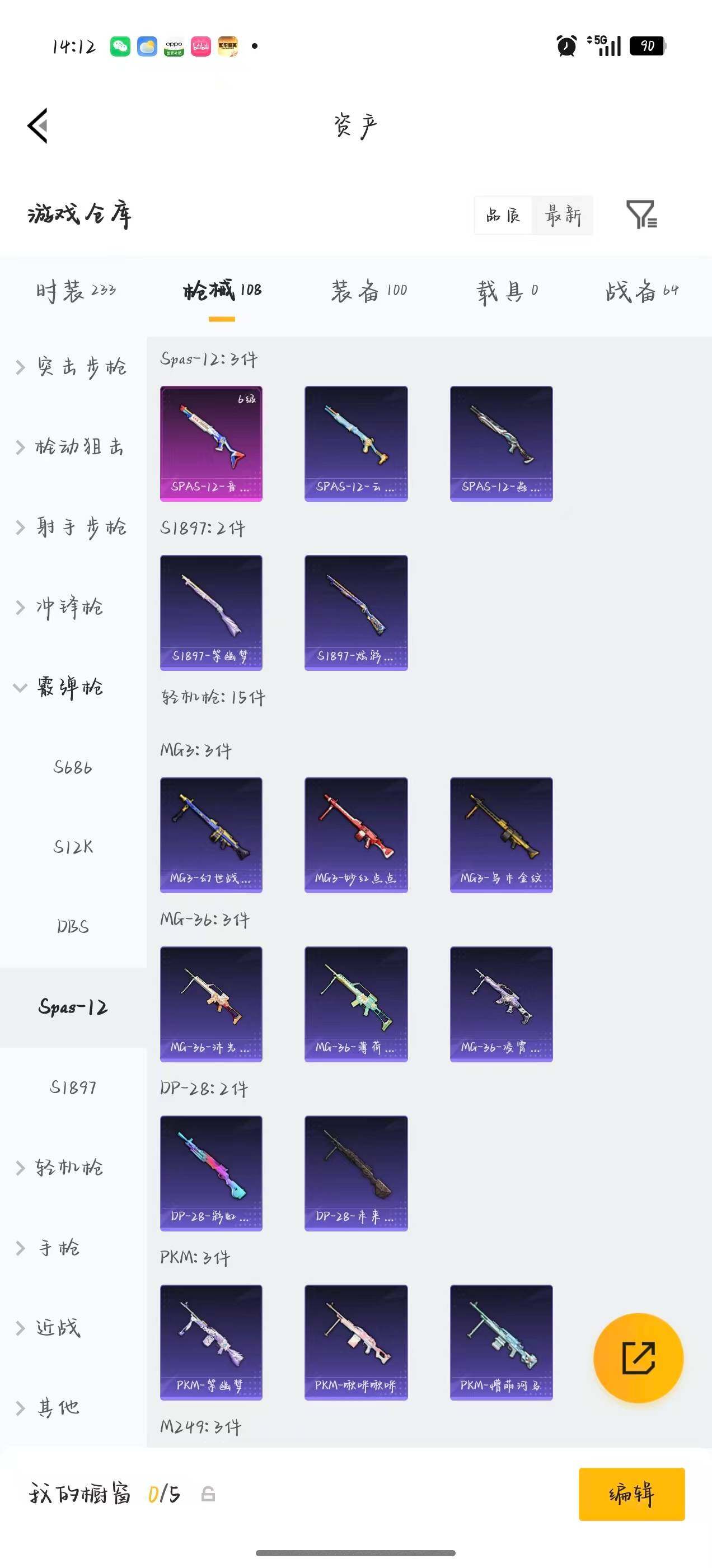Sort the warehouse by 最新

coord(563,215)
